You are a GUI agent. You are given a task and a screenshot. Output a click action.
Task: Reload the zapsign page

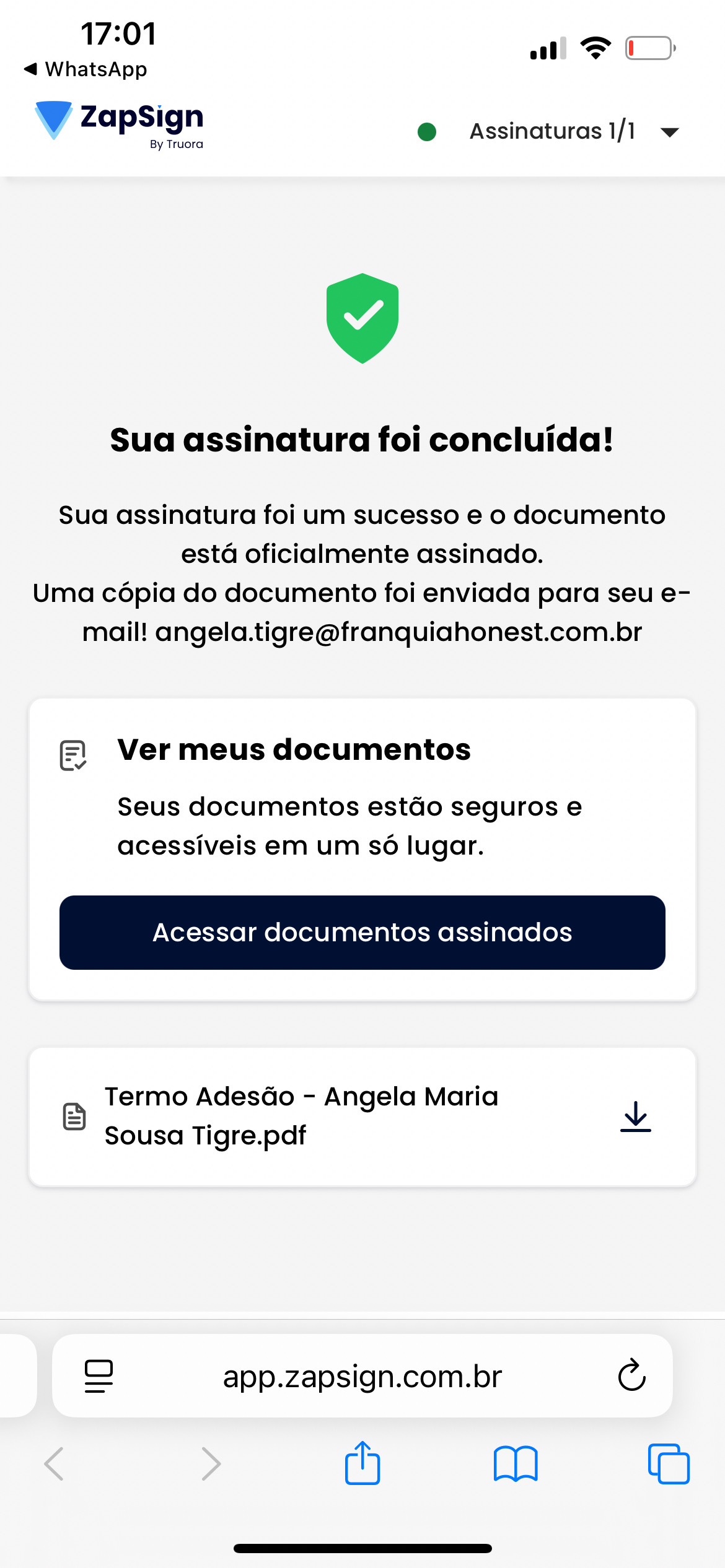pyautogui.click(x=631, y=1376)
